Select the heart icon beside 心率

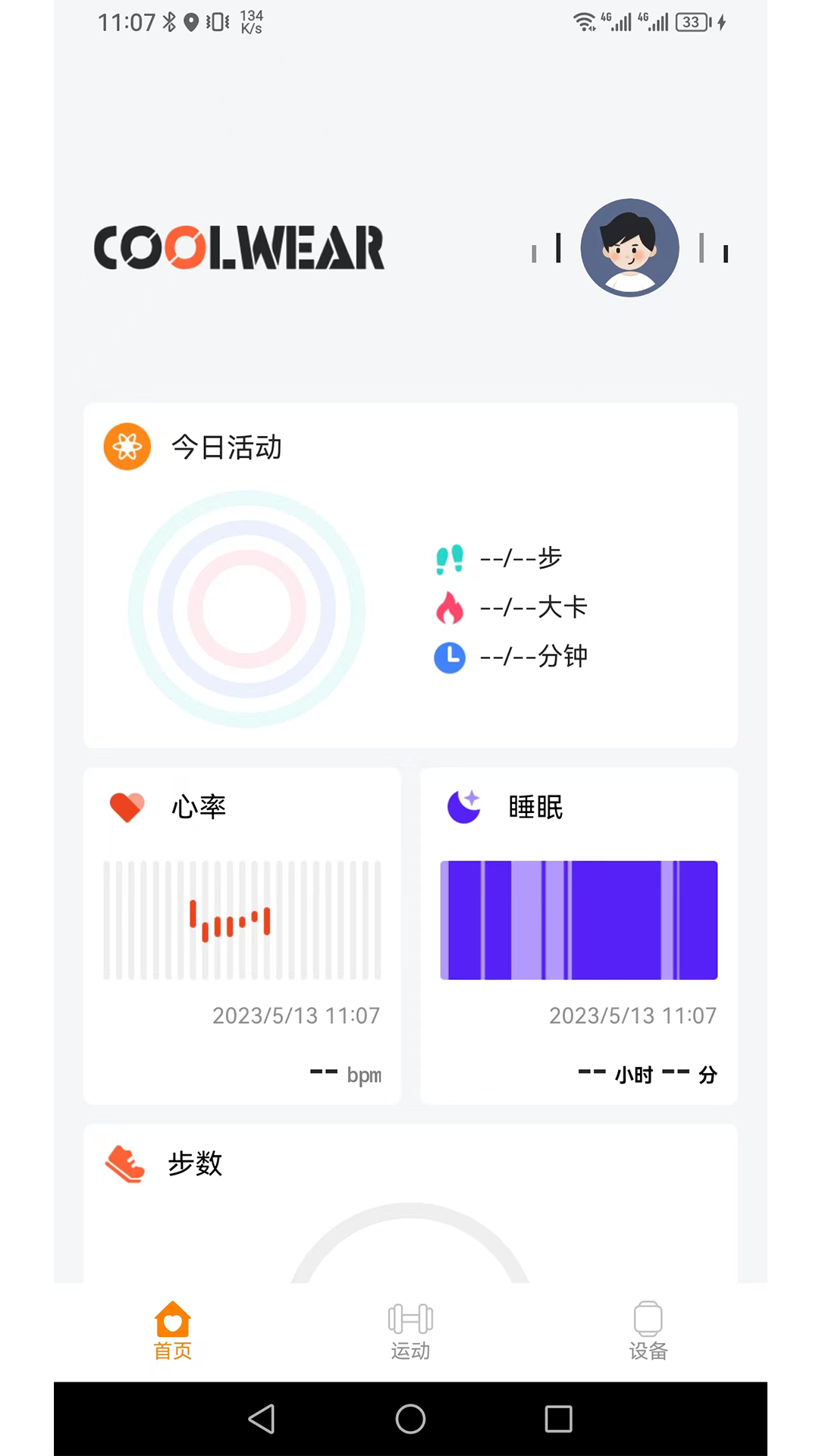coord(125,807)
